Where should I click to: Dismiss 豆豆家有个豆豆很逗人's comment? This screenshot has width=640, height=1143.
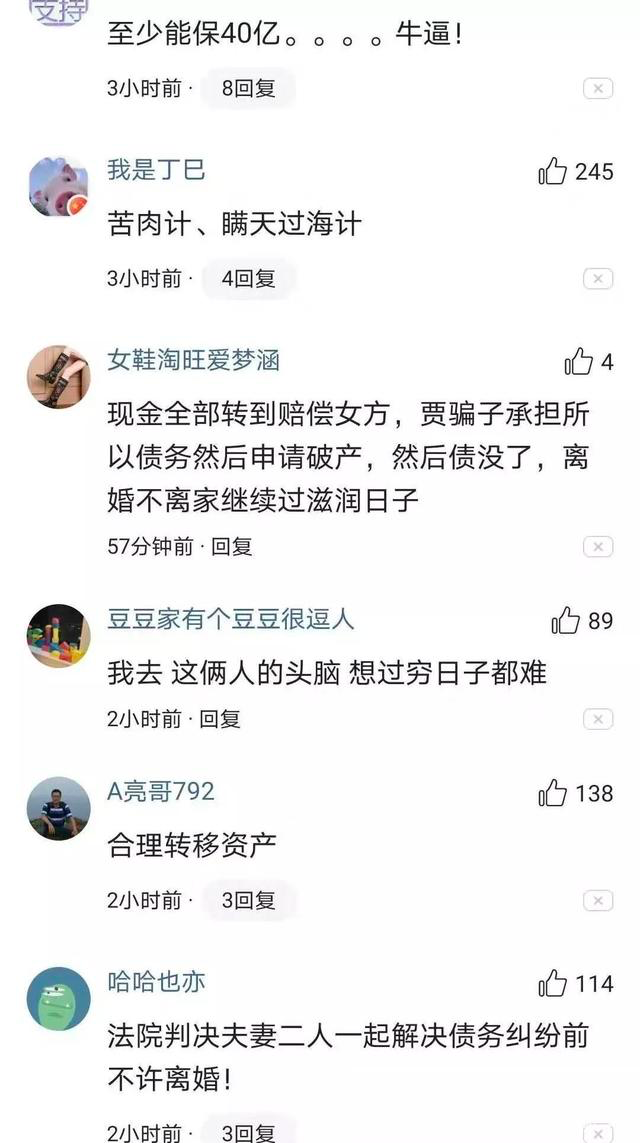[597, 718]
